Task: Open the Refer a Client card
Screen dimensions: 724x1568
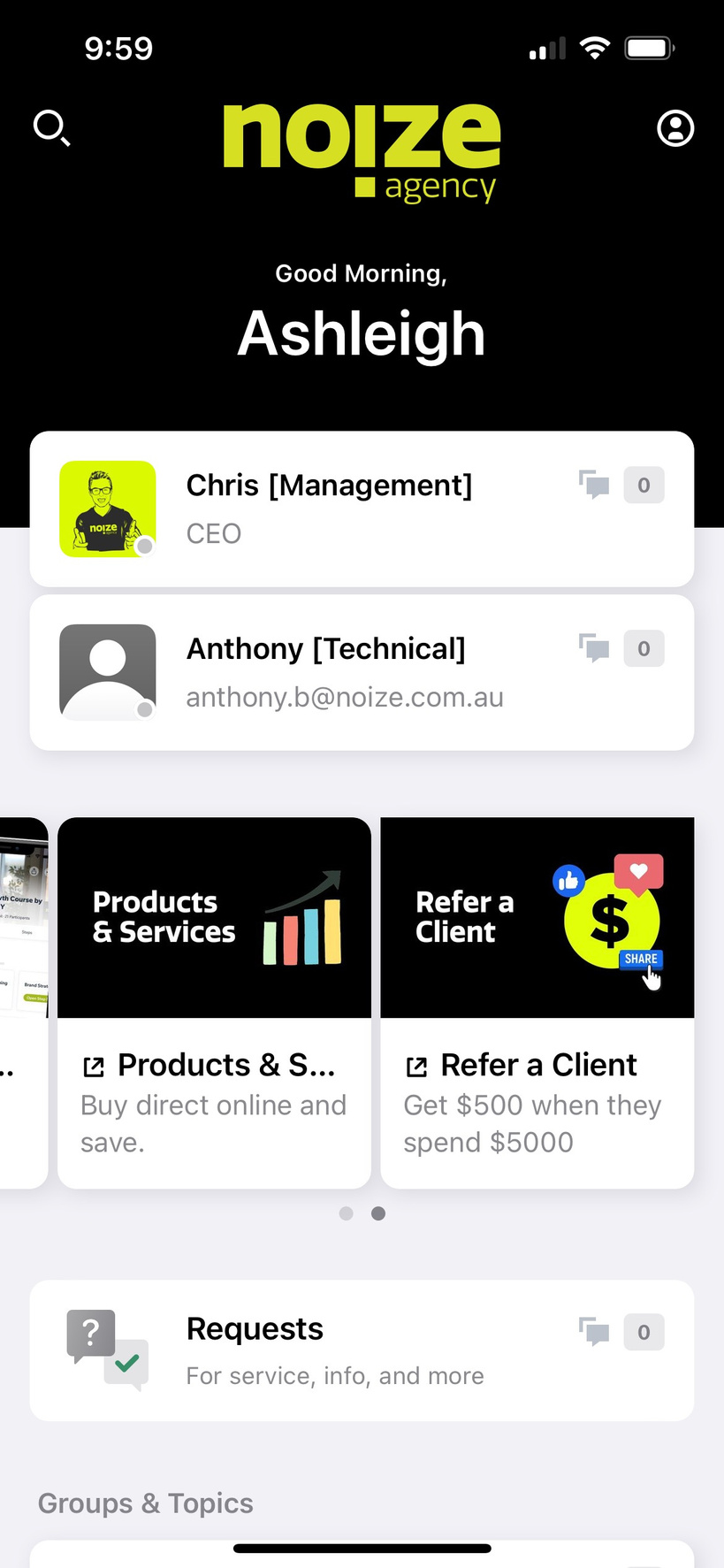Action: tap(537, 1002)
